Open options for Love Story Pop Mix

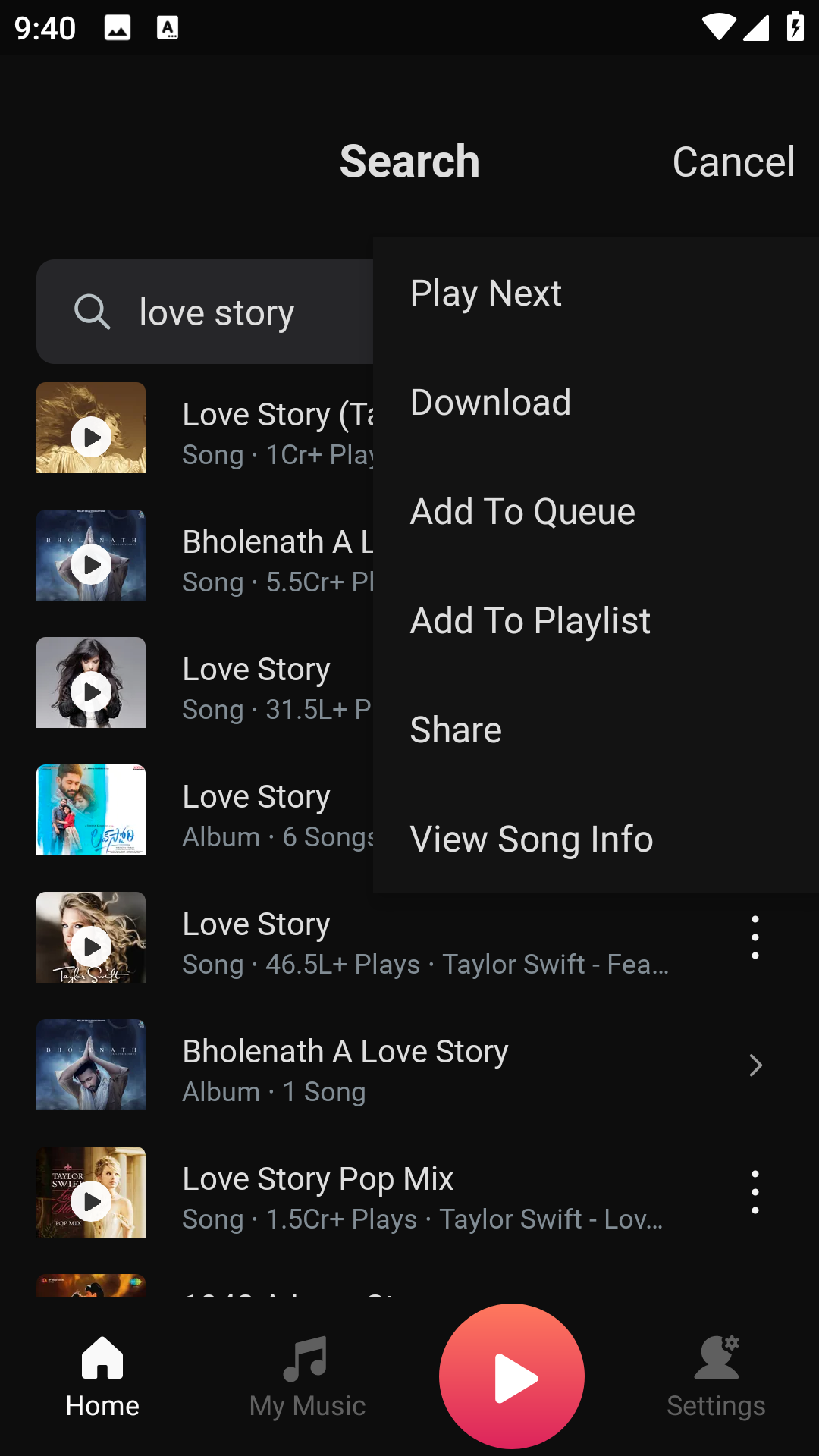tap(755, 1192)
